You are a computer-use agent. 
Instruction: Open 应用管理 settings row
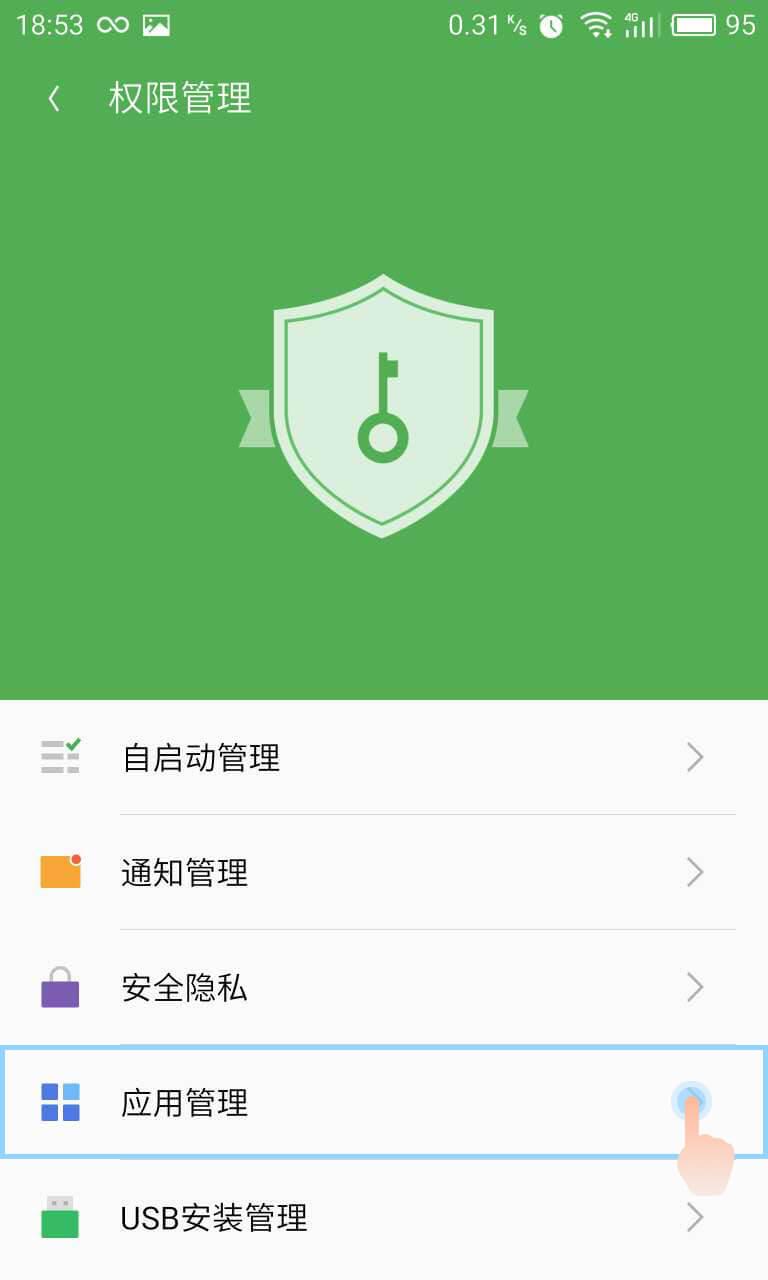tap(384, 1103)
